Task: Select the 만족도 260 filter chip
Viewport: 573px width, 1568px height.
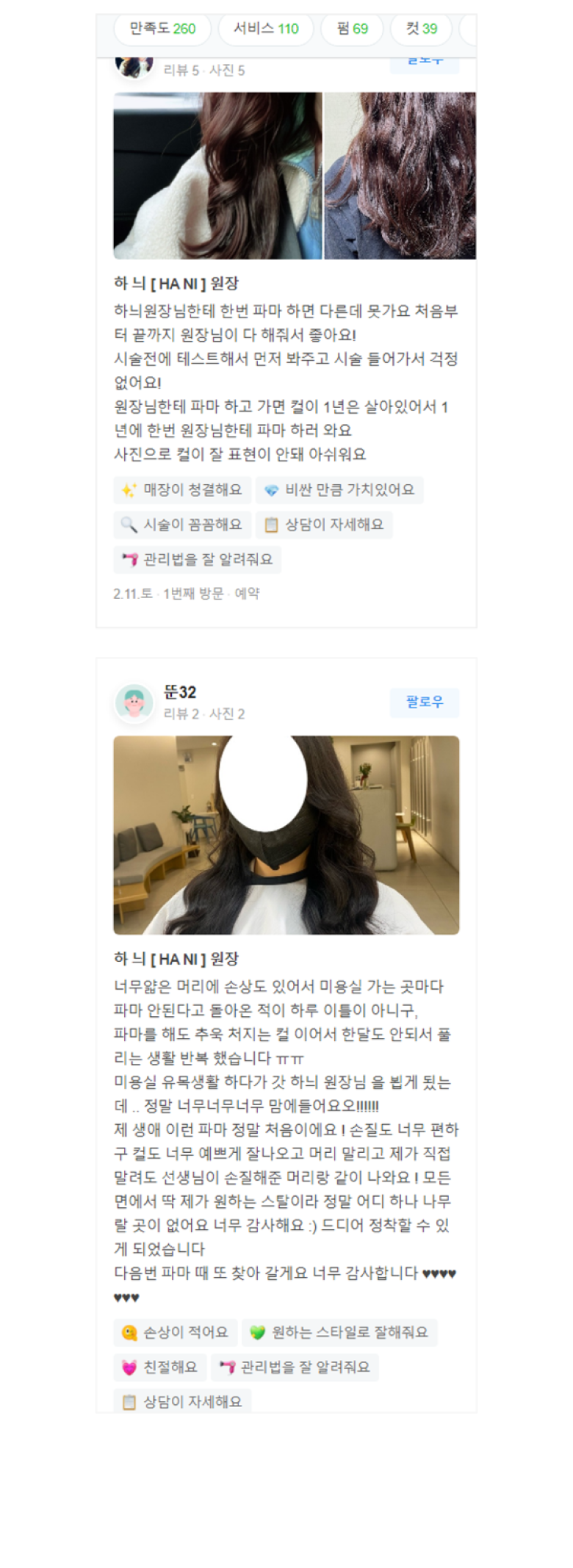Action: (162, 29)
